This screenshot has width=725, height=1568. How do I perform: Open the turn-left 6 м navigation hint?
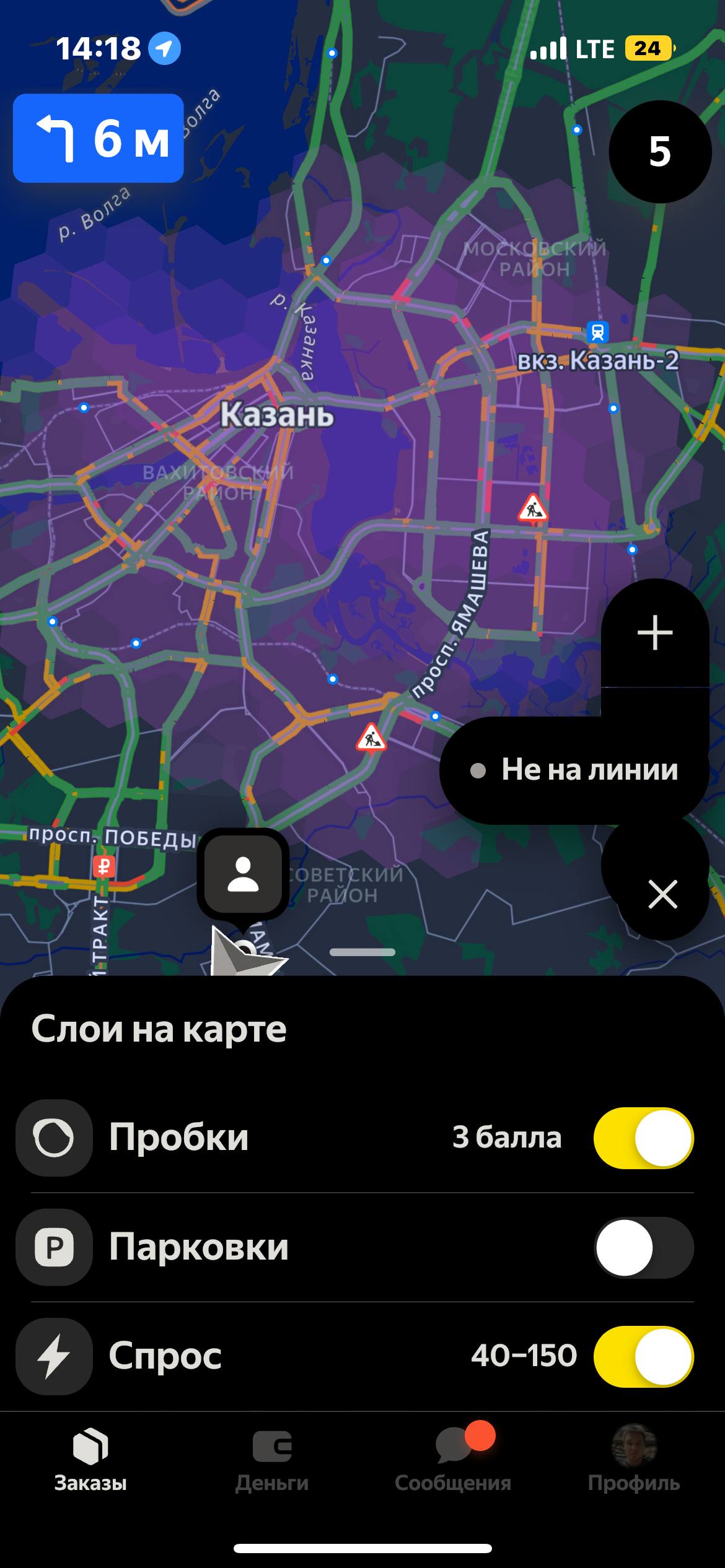tap(99, 138)
